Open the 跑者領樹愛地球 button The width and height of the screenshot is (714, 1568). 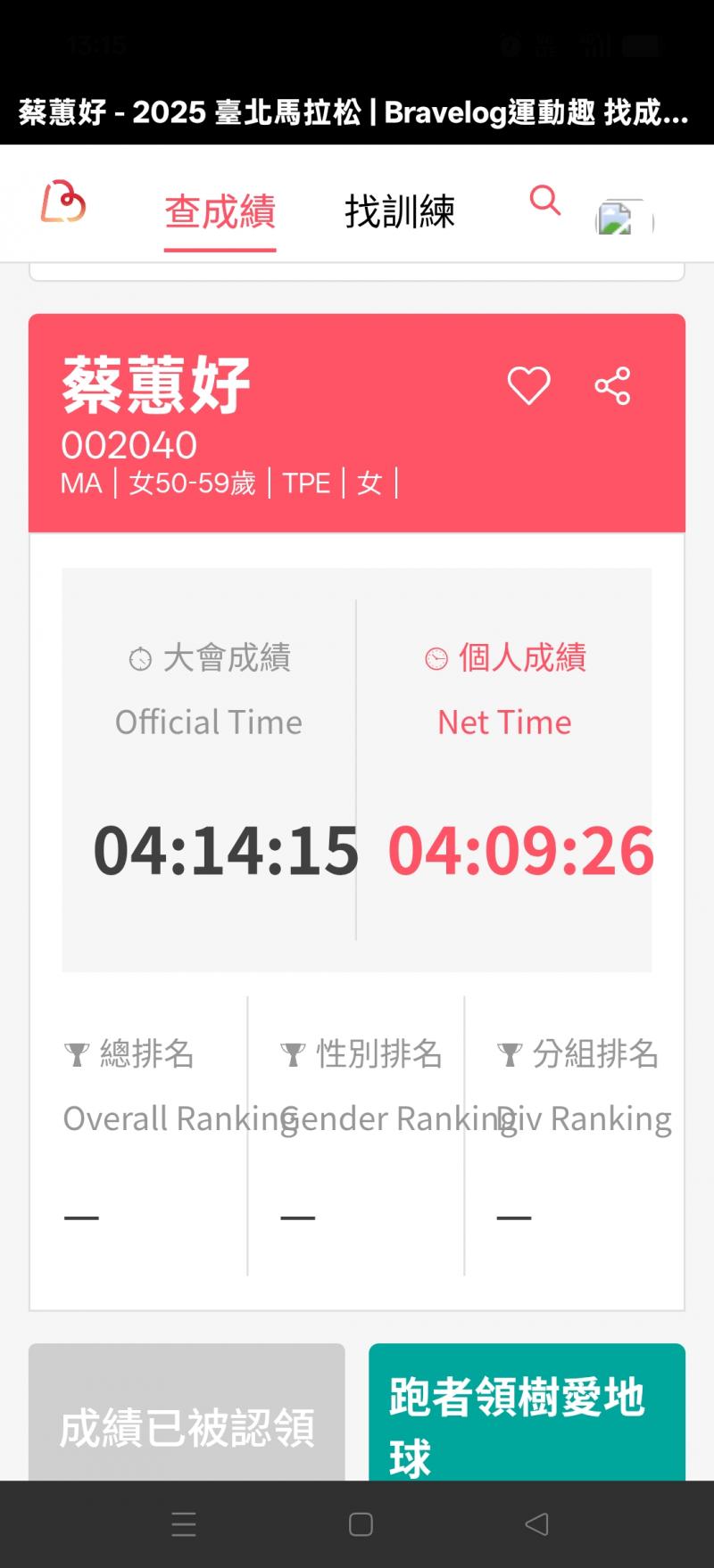tap(527, 1418)
